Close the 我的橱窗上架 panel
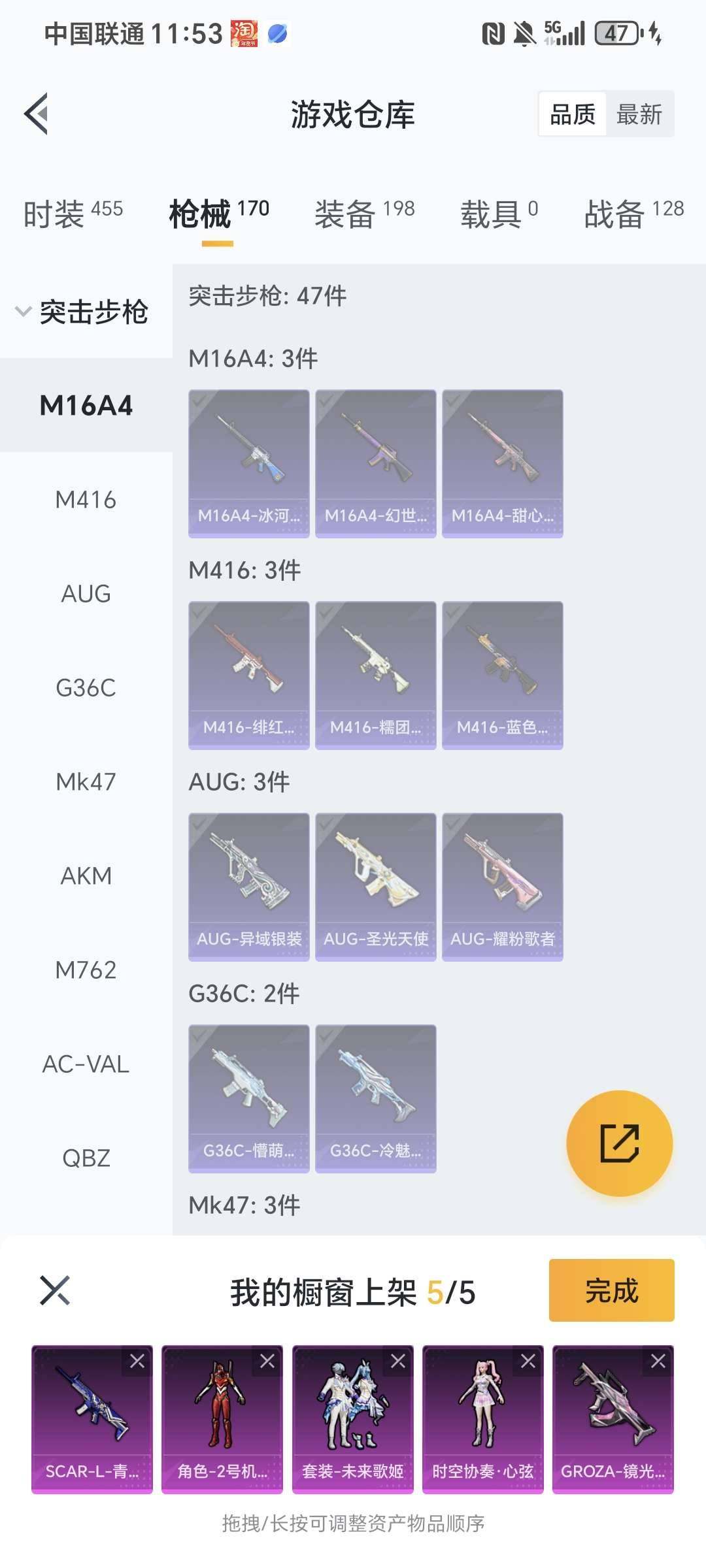Viewport: 706px width, 1568px height. pos(54,1290)
